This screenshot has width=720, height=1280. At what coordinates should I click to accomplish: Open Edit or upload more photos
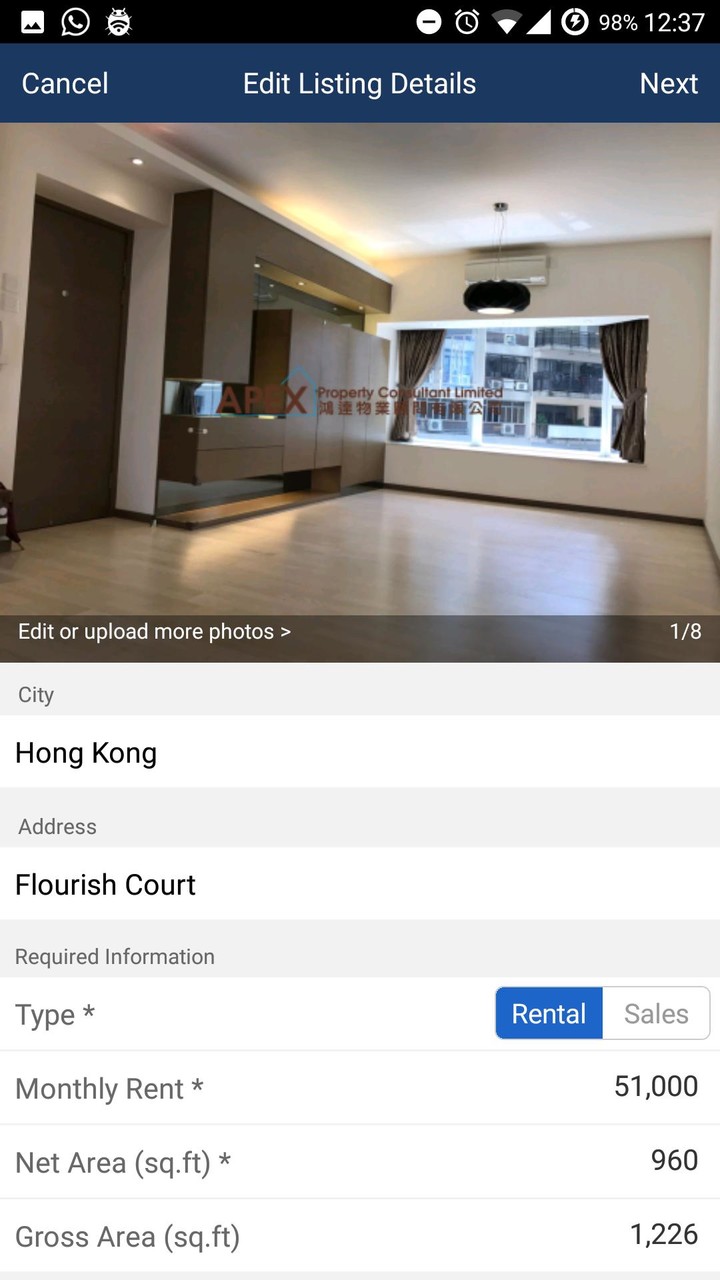click(151, 631)
